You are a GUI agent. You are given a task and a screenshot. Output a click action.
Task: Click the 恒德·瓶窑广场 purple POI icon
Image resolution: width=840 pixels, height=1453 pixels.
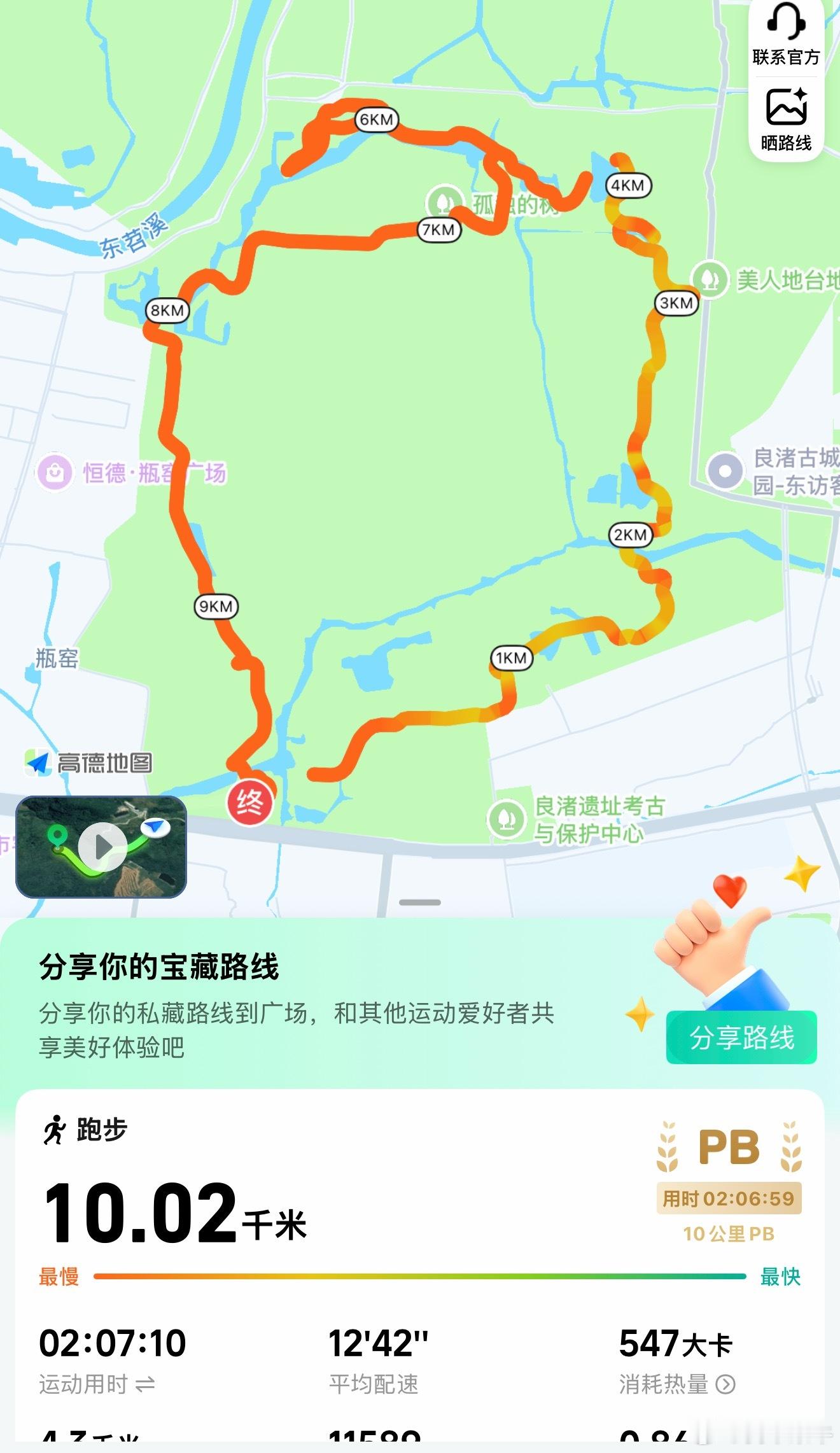pyautogui.click(x=56, y=471)
